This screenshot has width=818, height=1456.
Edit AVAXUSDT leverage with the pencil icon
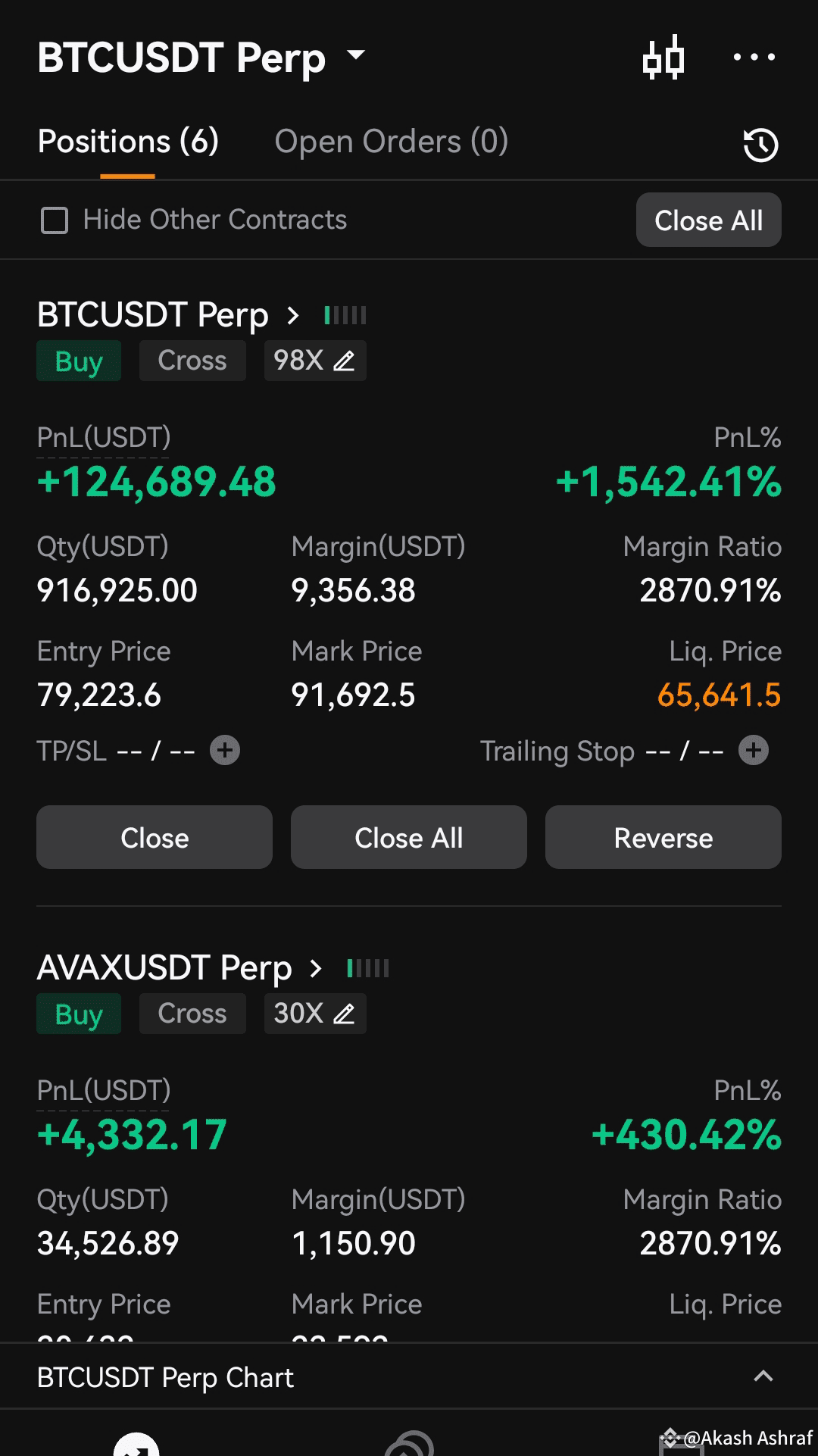click(x=345, y=1013)
